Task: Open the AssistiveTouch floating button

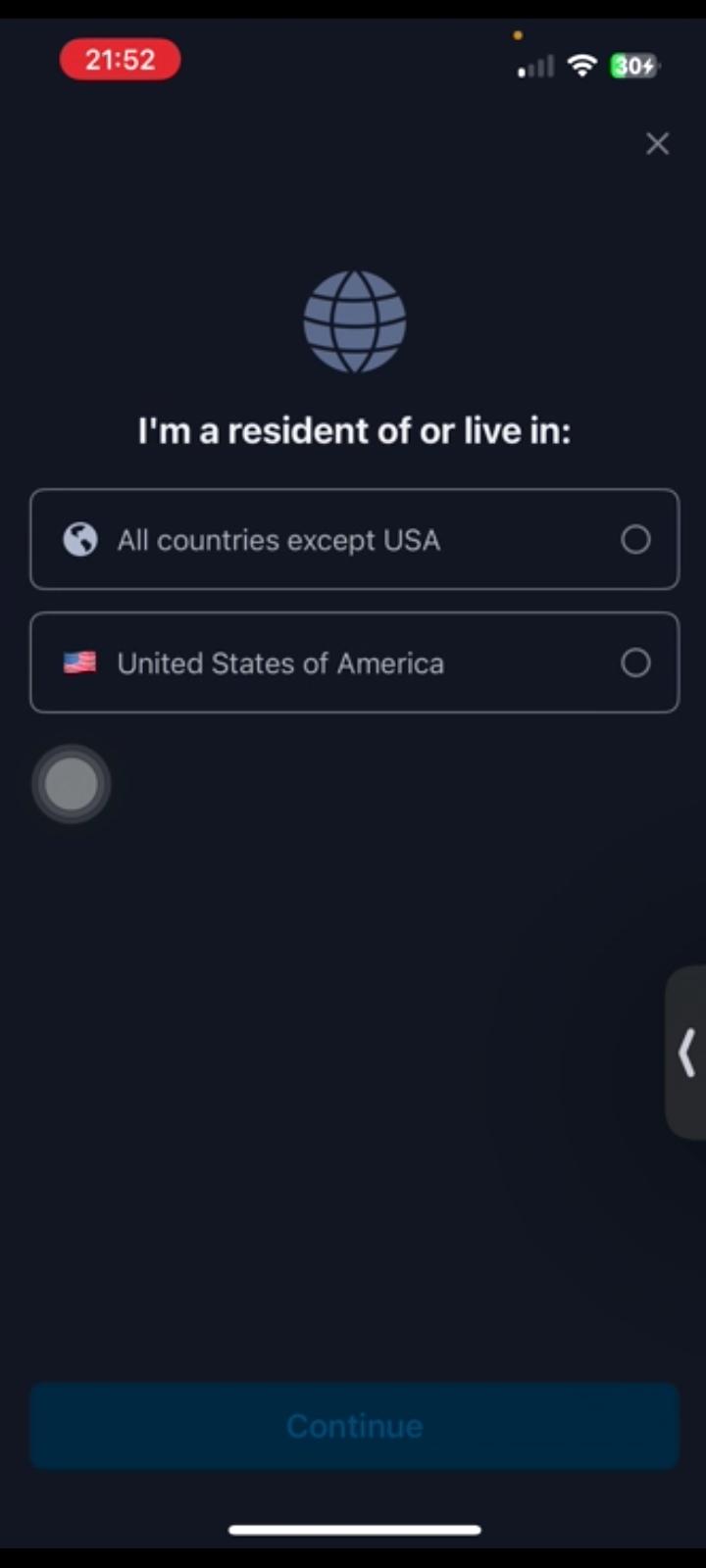Action: [72, 785]
